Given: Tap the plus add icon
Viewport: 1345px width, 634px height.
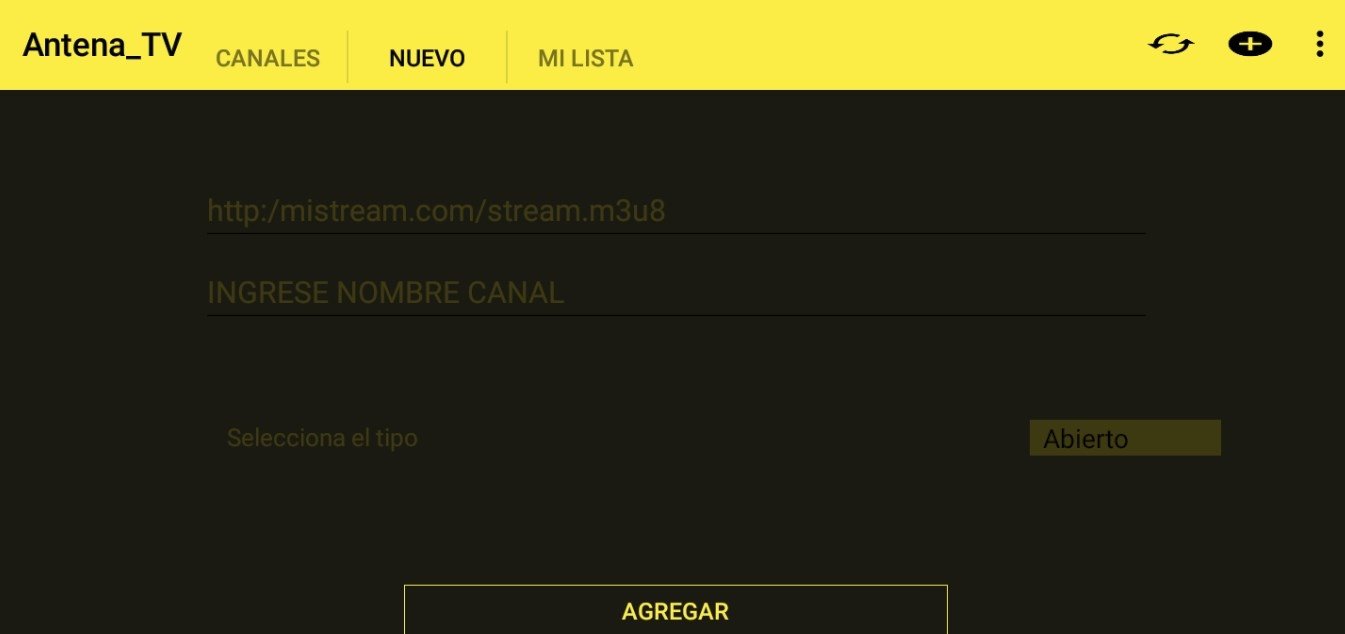Looking at the screenshot, I should pyautogui.click(x=1250, y=44).
